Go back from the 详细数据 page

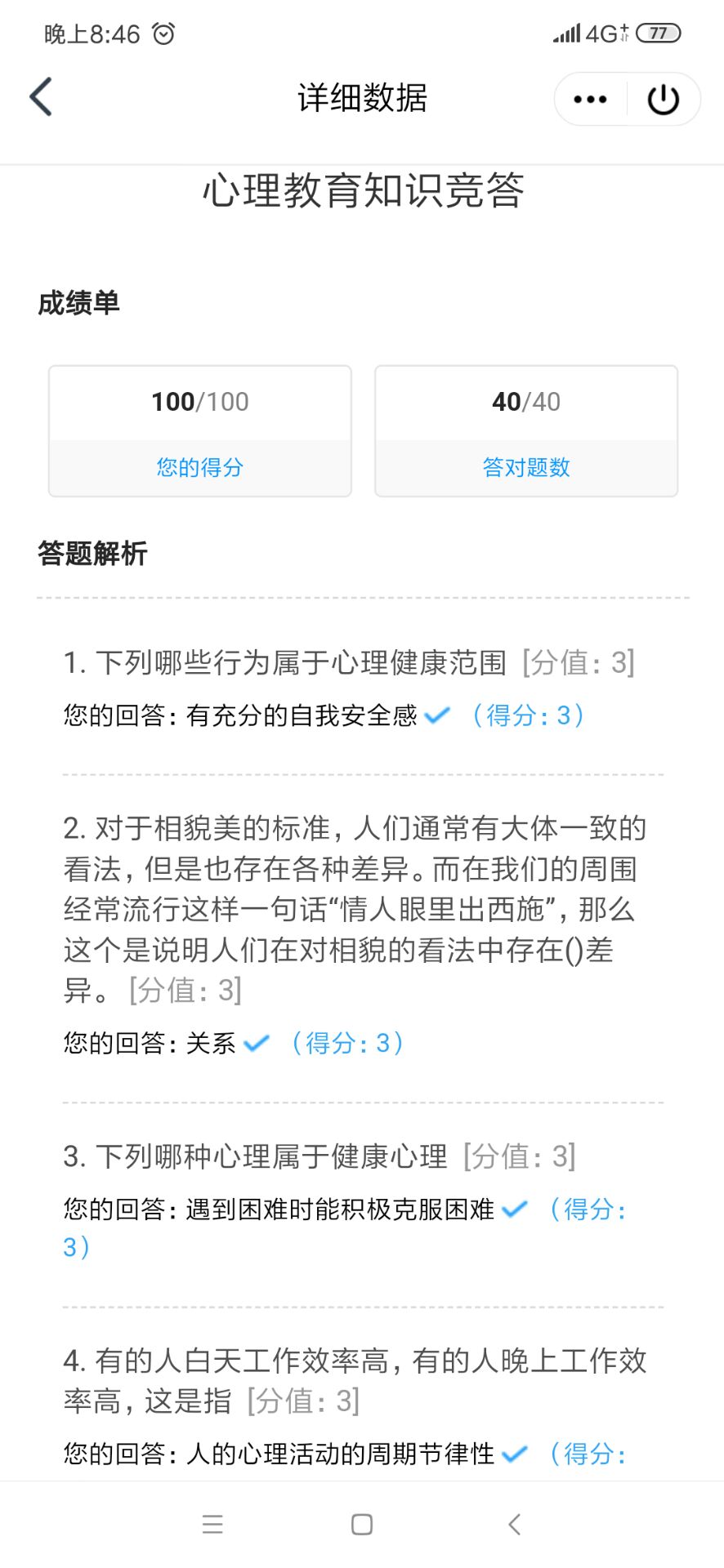41,97
